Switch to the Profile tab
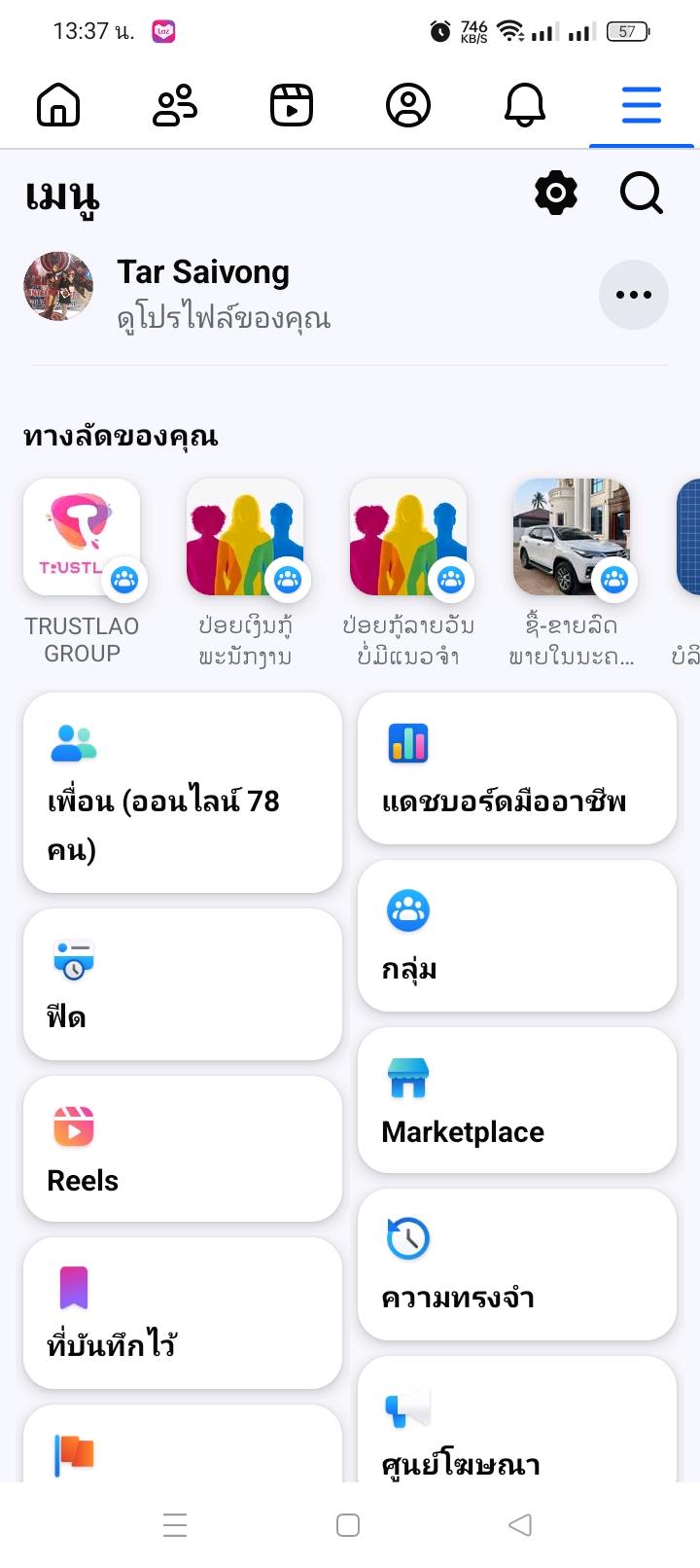Viewport: 700px width, 1568px height. (x=408, y=105)
